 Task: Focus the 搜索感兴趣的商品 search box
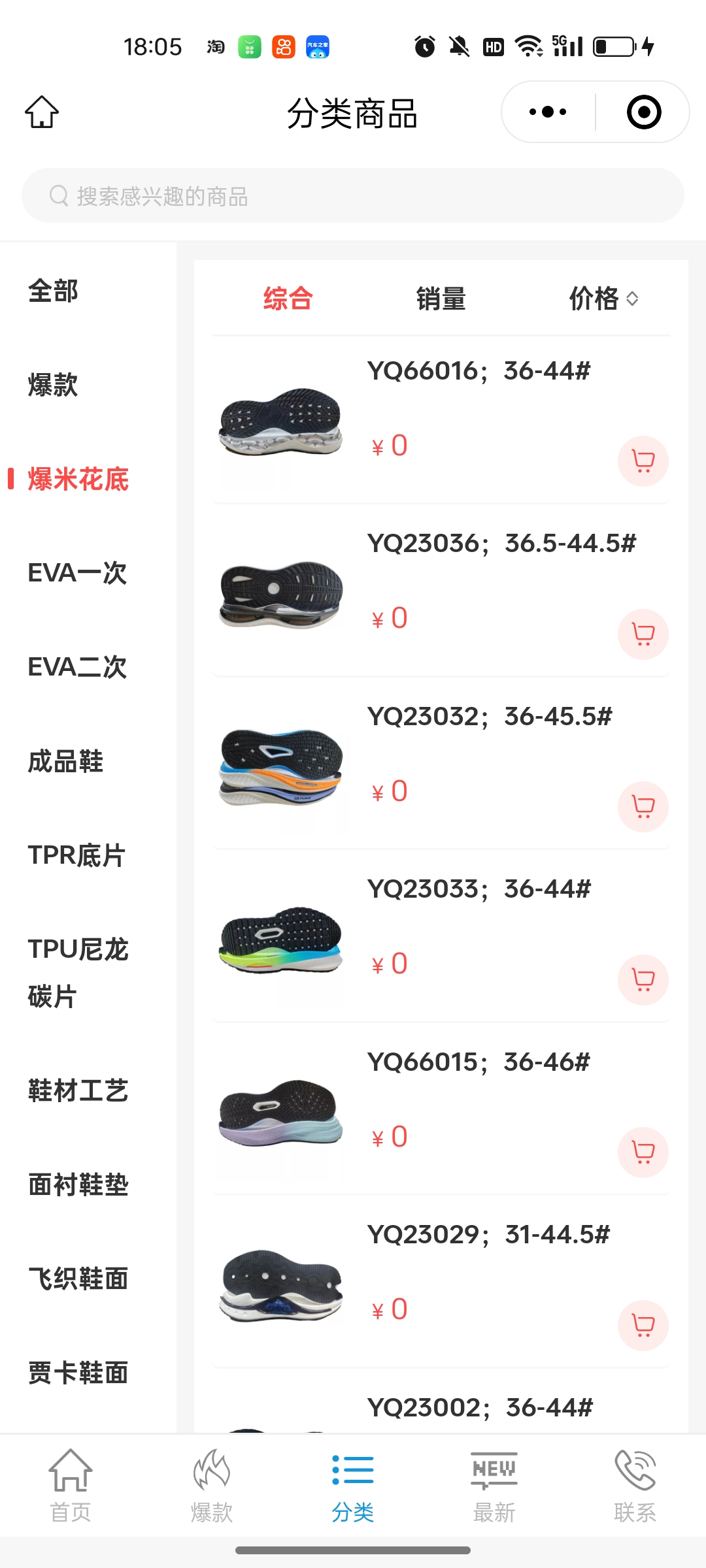[x=353, y=196]
